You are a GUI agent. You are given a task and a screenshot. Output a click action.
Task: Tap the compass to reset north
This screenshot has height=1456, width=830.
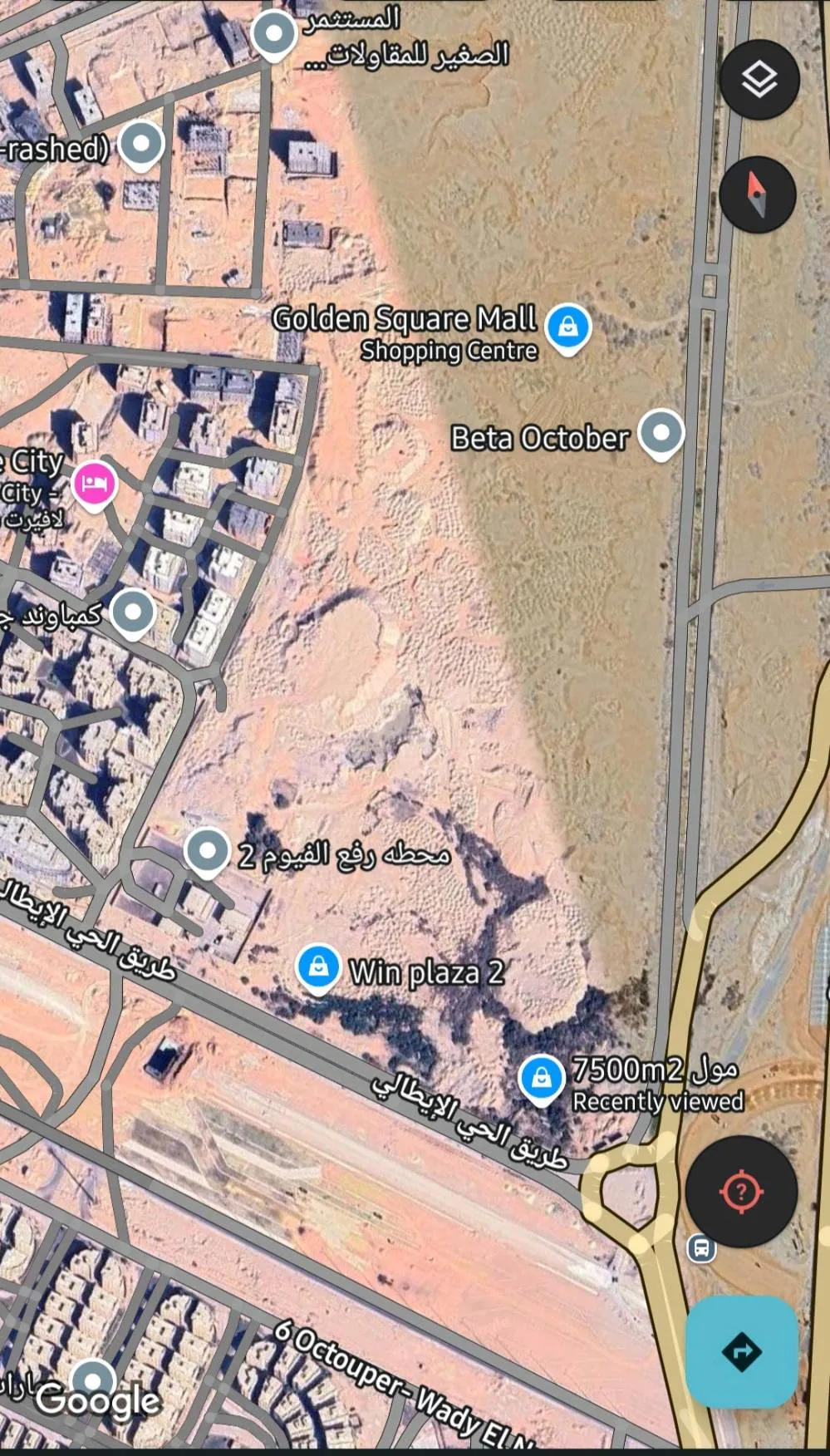[757, 194]
